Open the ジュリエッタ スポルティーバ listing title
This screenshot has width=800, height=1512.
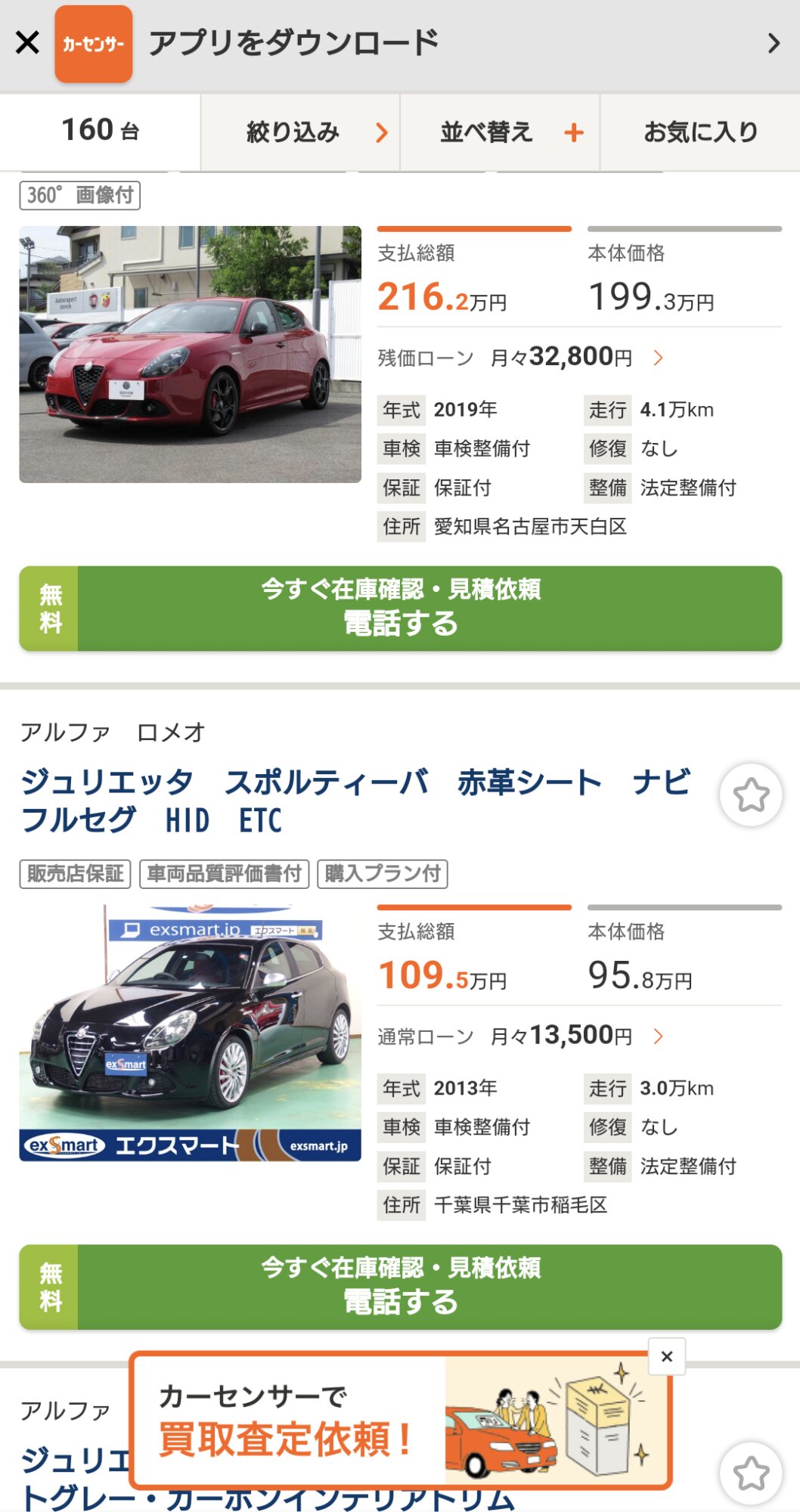click(x=355, y=801)
